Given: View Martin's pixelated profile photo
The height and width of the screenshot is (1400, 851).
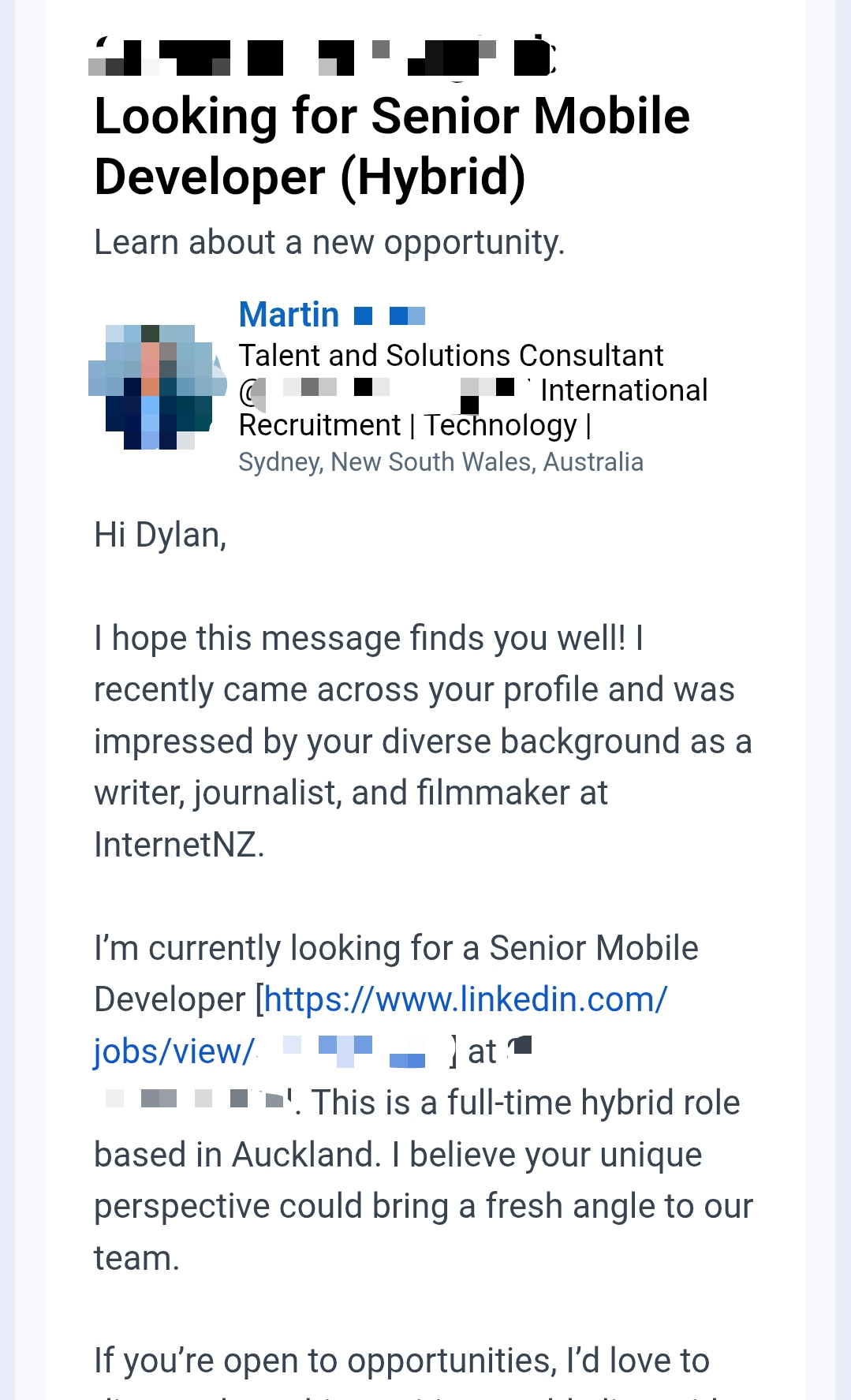Looking at the screenshot, I should coord(158,386).
